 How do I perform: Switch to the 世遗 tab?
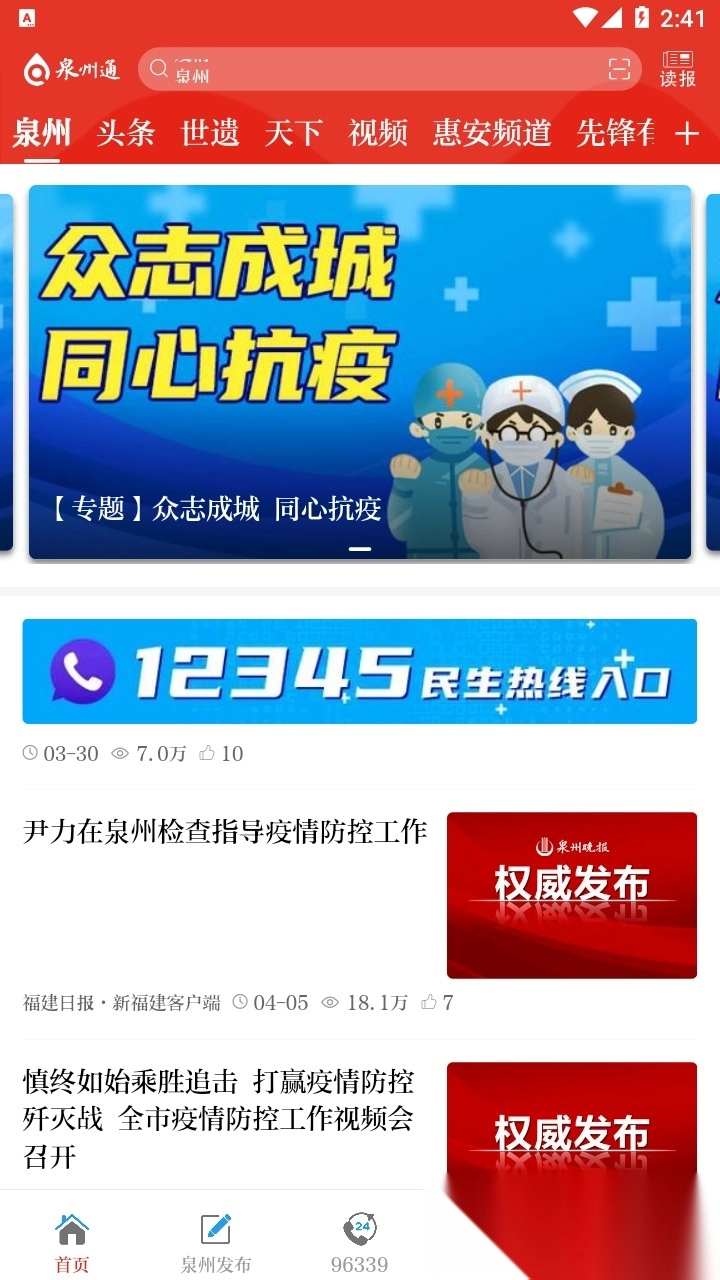(210, 133)
